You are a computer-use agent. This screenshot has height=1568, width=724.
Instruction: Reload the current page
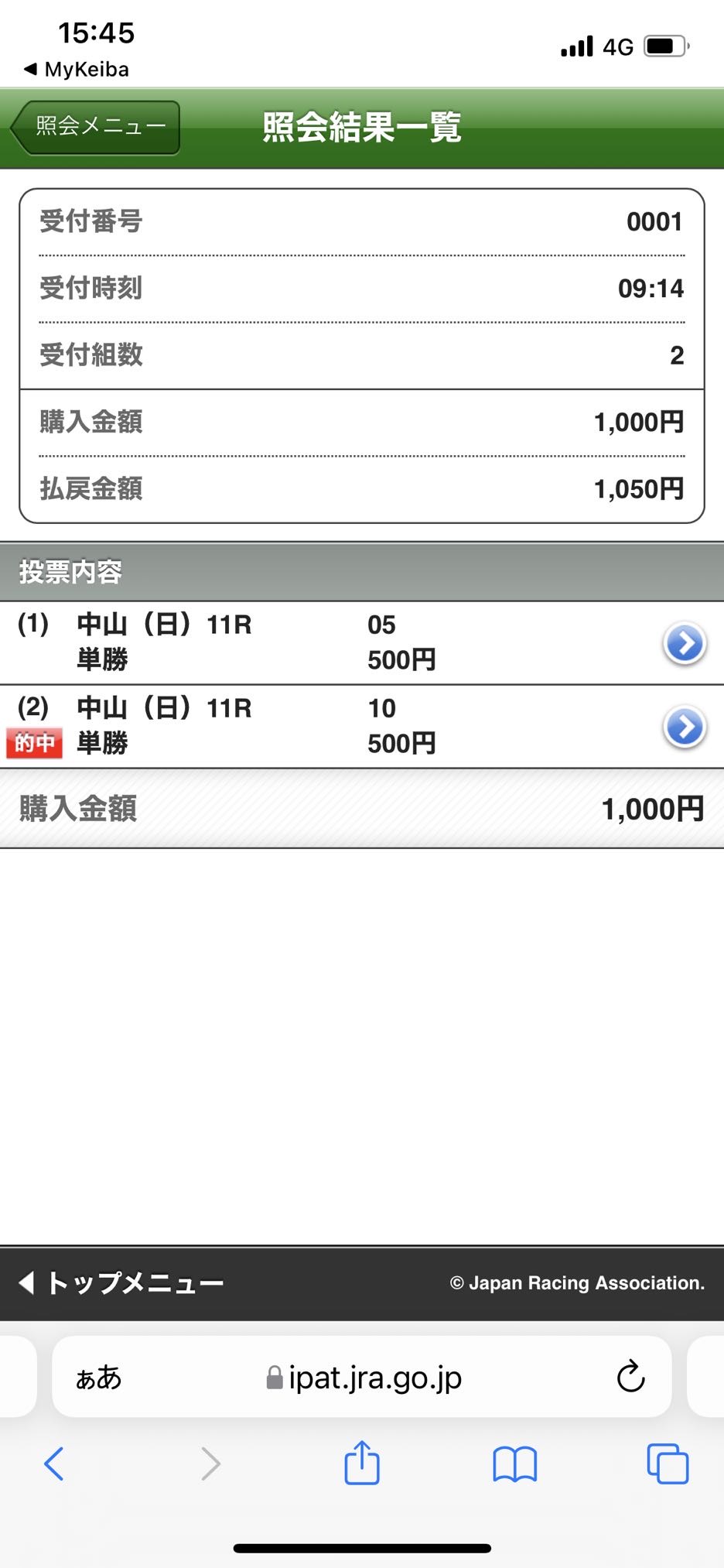630,1377
